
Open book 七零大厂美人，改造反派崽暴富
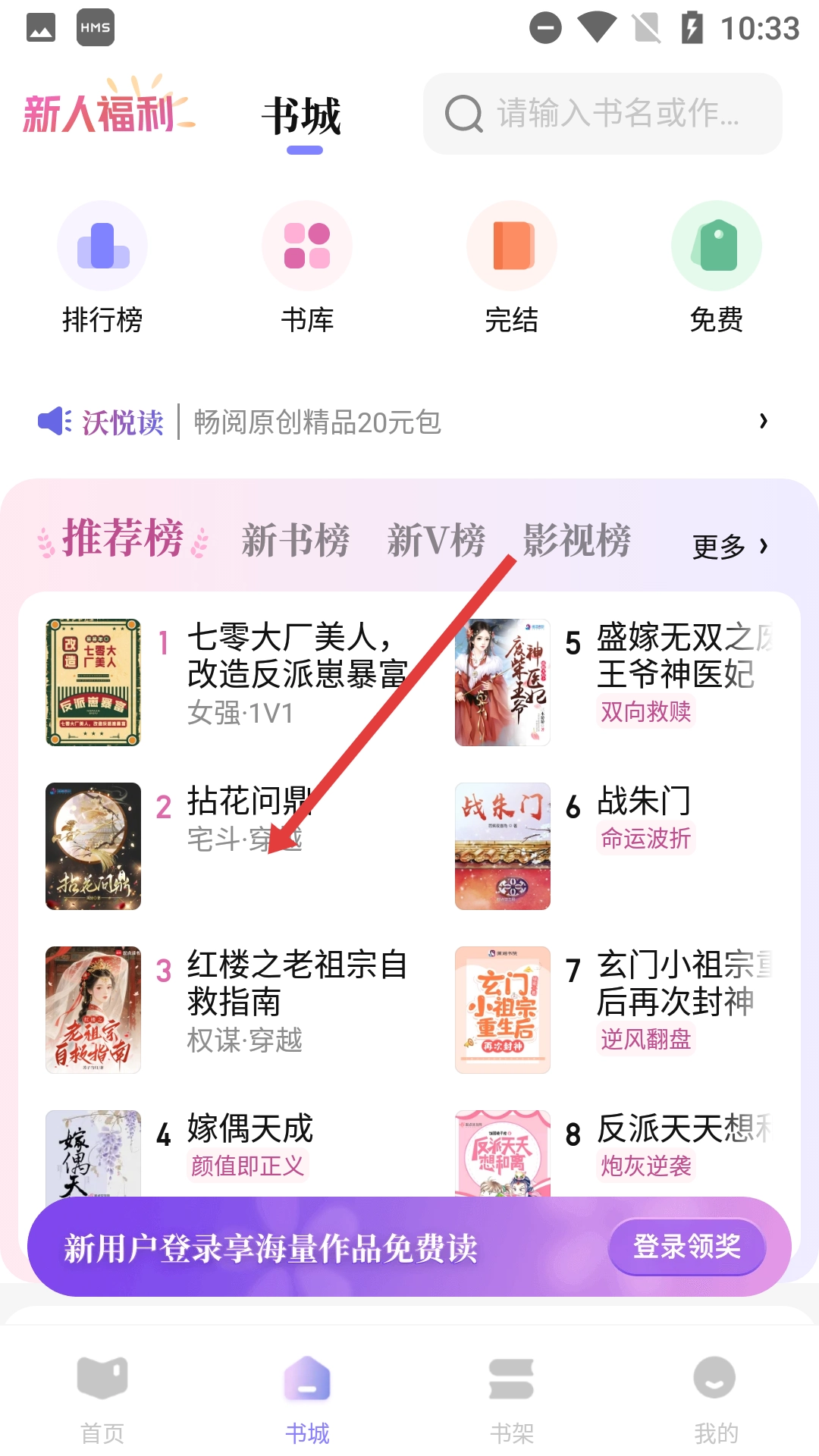pos(296,656)
